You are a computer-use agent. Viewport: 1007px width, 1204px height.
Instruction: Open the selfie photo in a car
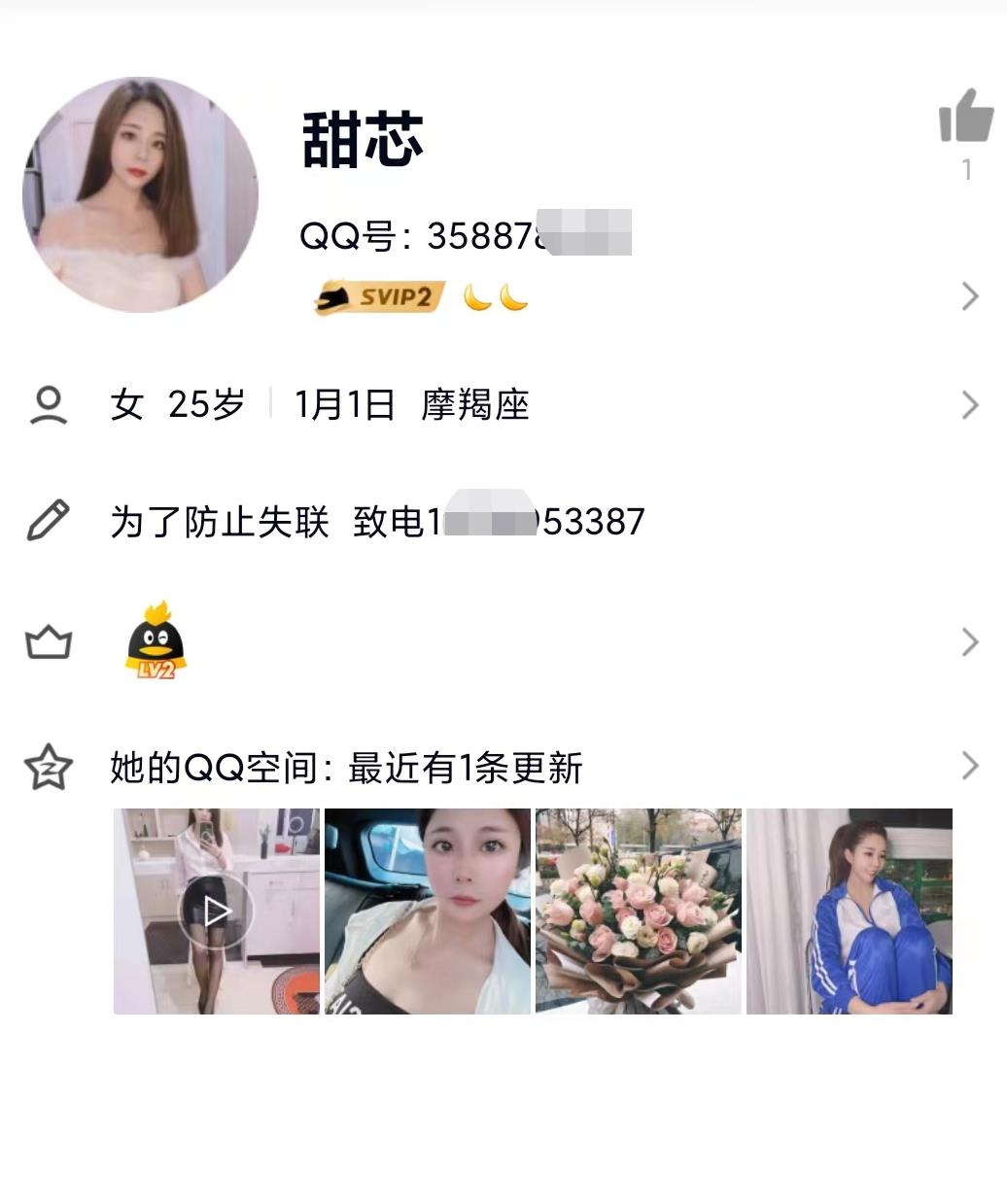428,912
